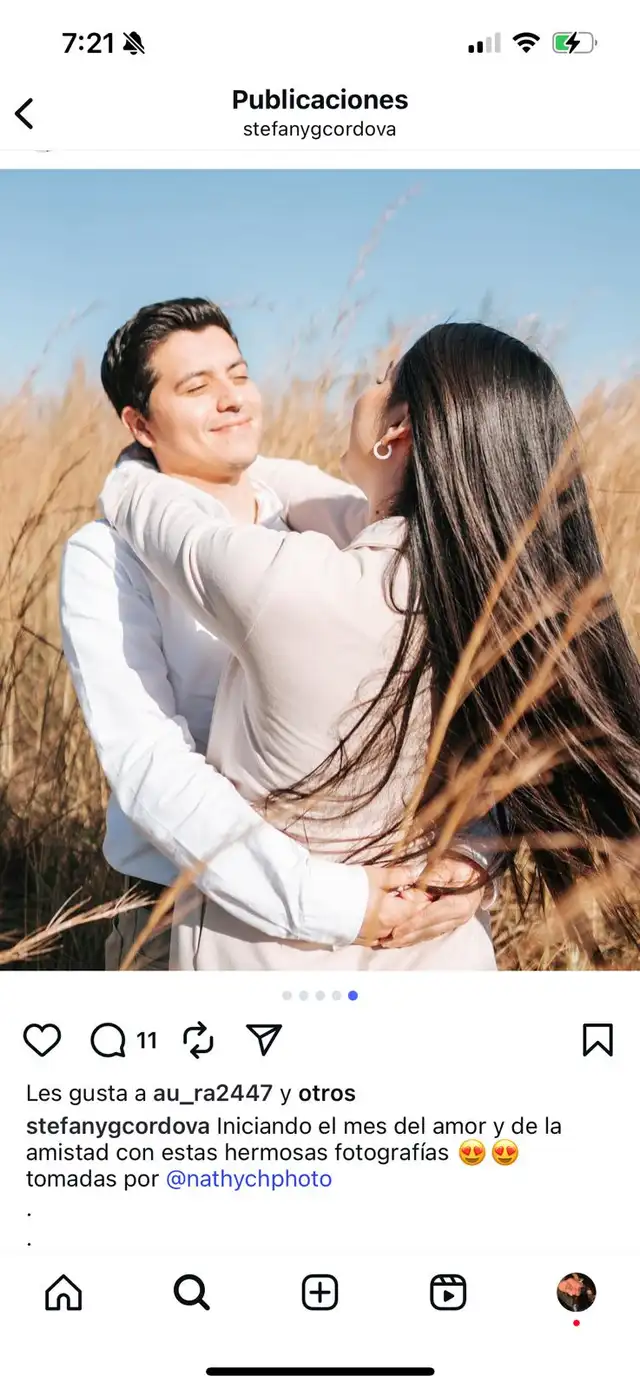Like the post with the heart icon

[42, 1041]
